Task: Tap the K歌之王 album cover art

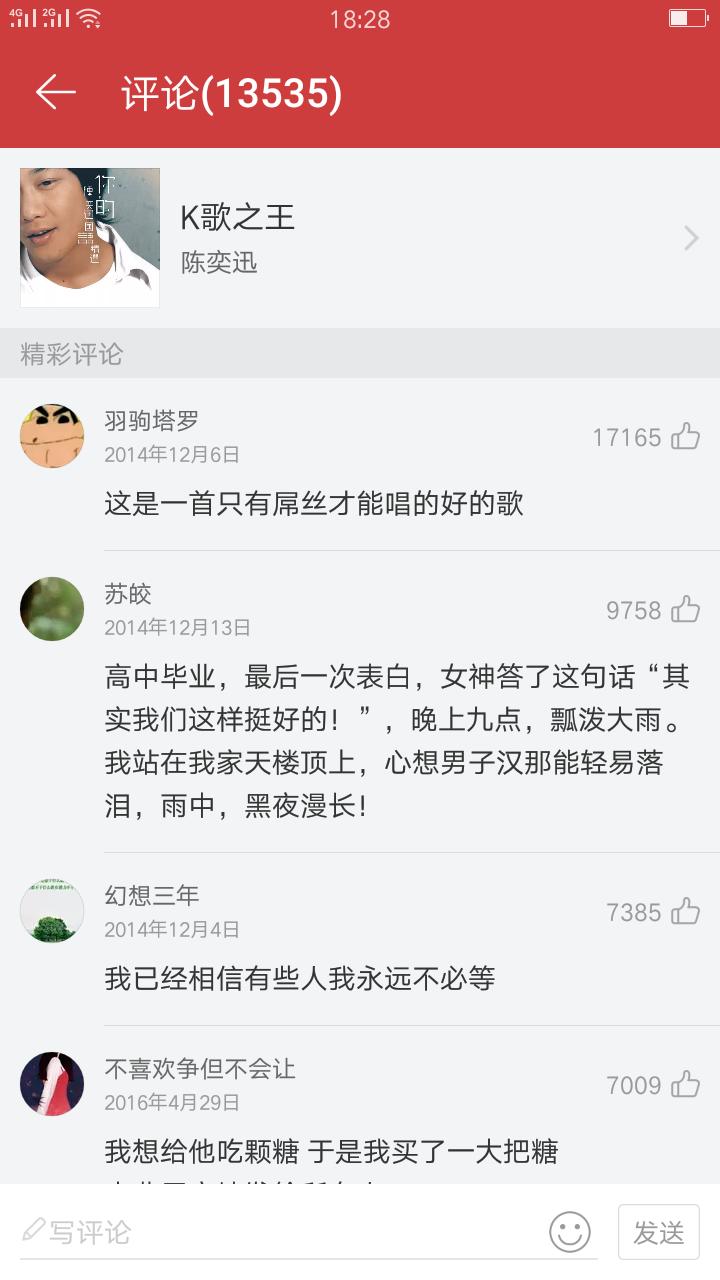Action: 93,237
